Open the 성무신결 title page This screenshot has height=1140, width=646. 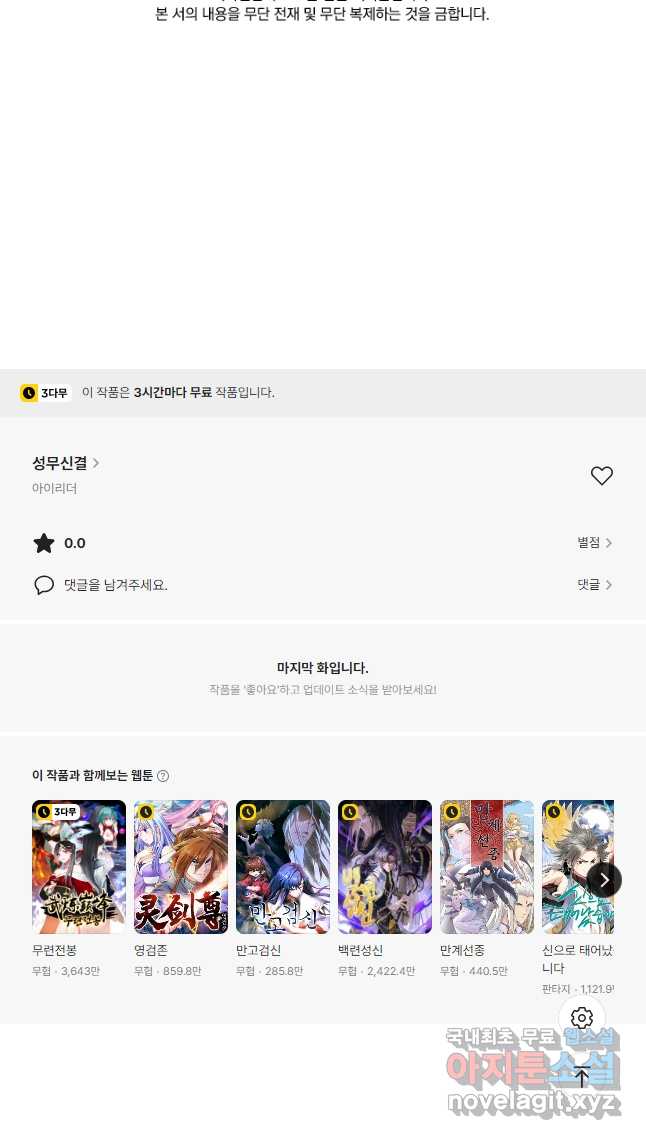(65, 463)
